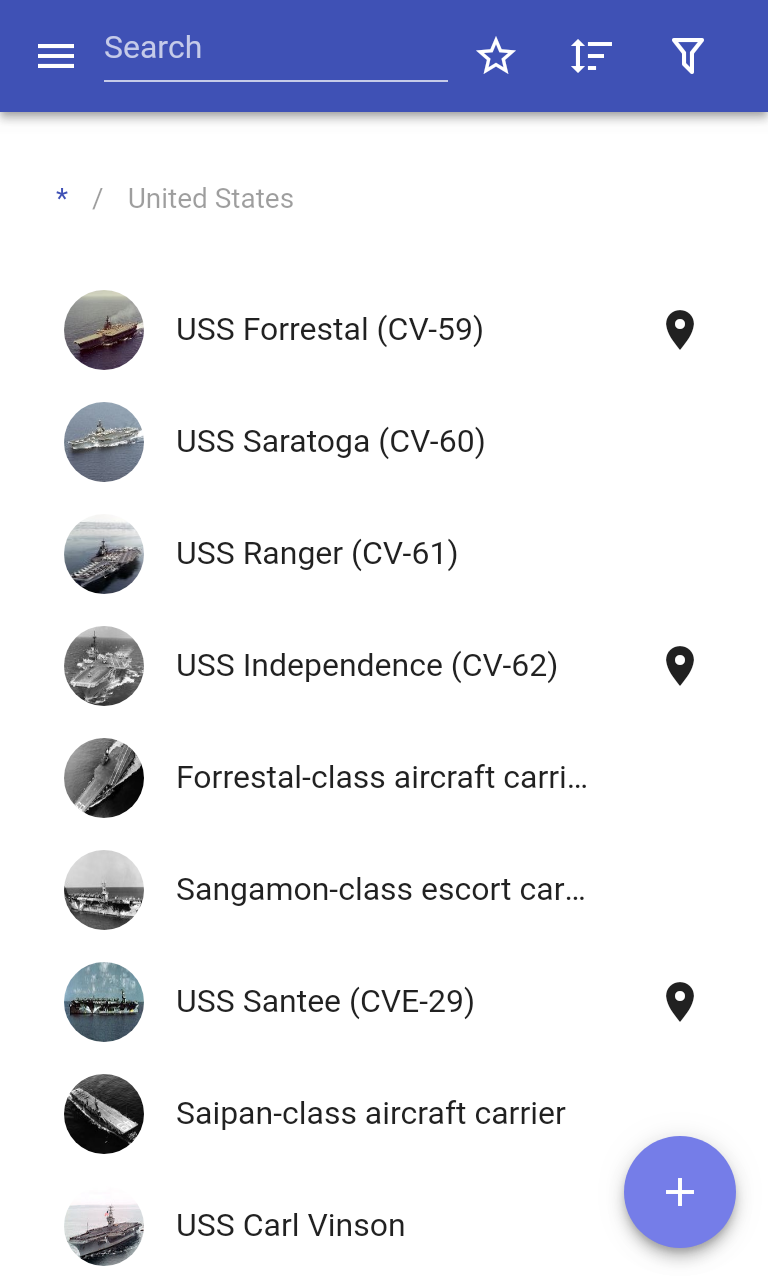Open the filter funnel
This screenshot has height=1280, width=768.
coord(687,57)
